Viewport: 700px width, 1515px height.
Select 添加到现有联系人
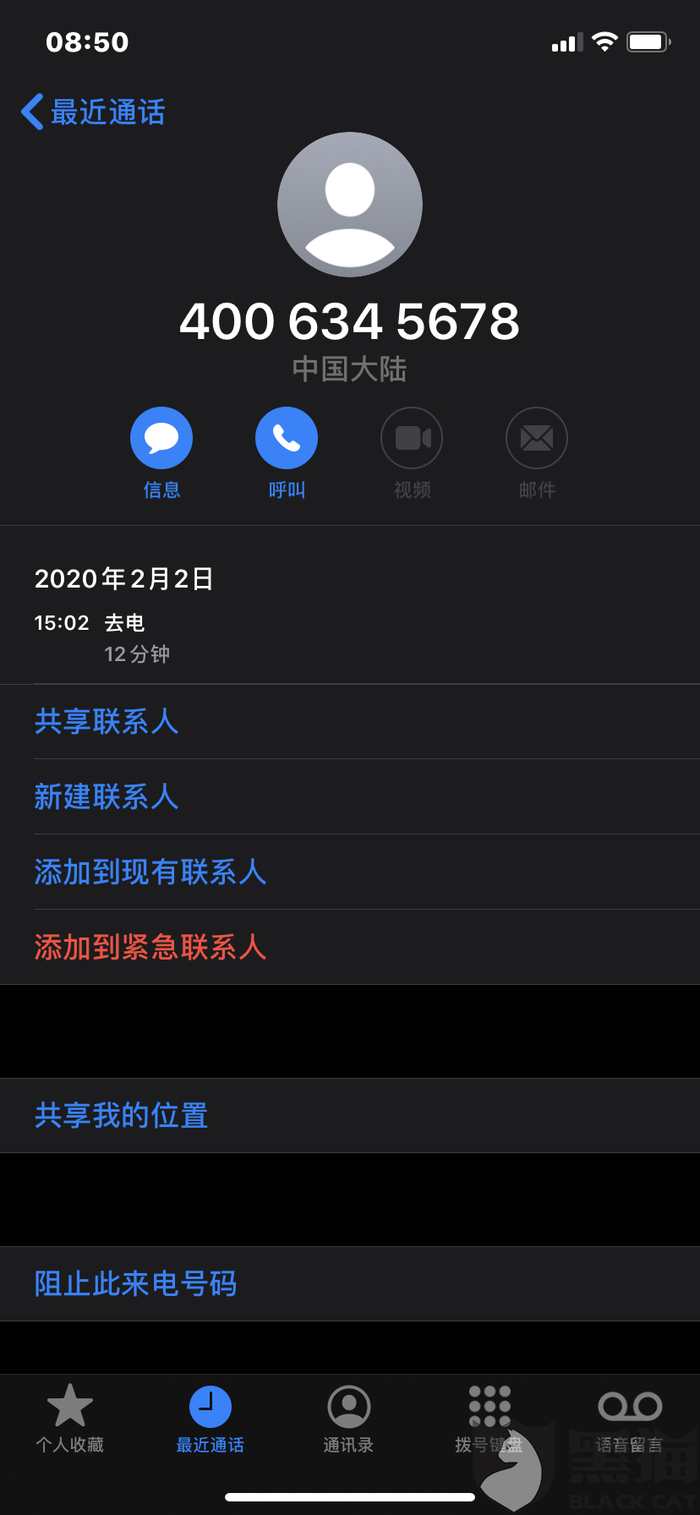[x=150, y=872]
